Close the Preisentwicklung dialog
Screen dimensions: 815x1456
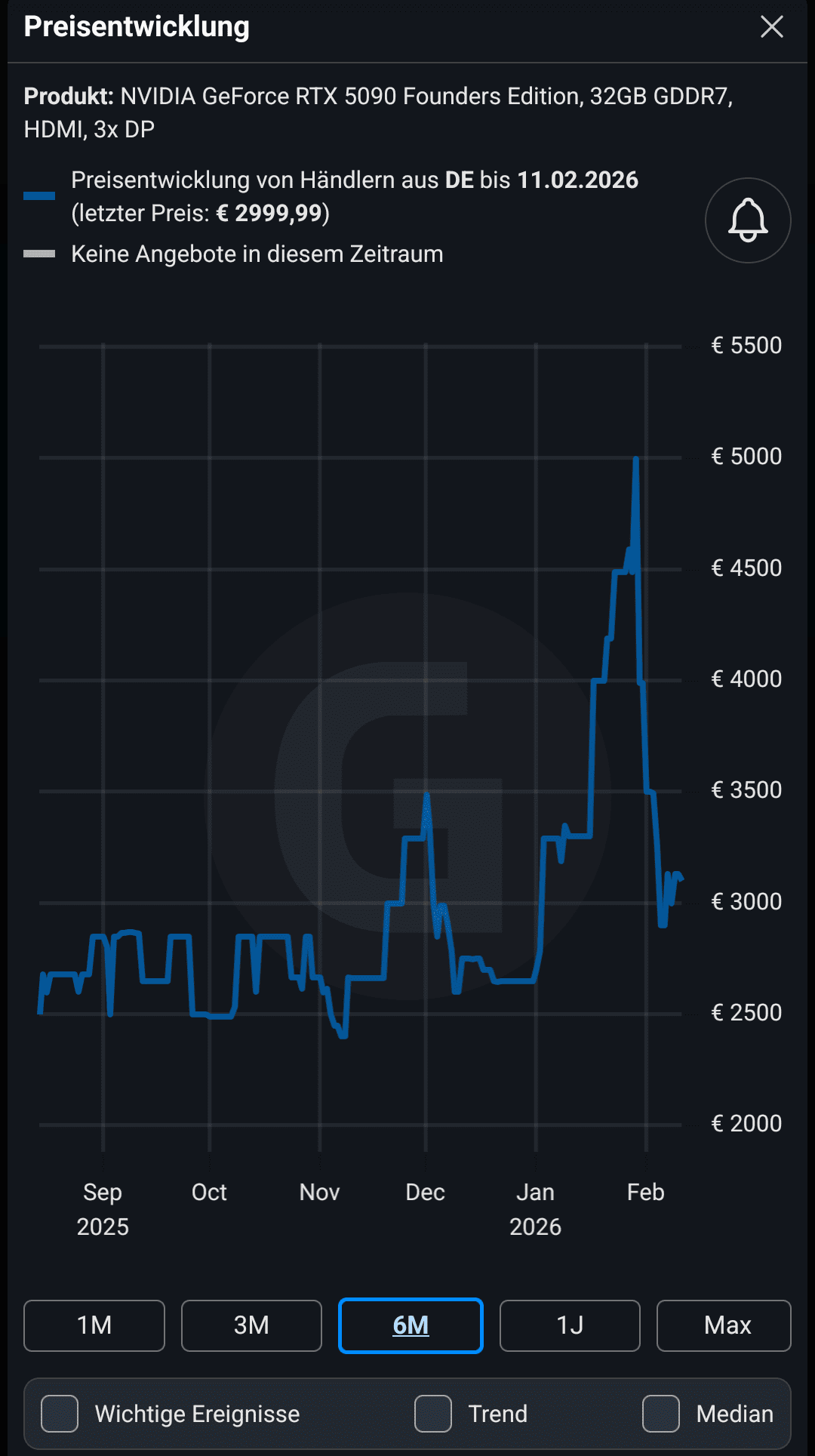tap(771, 26)
